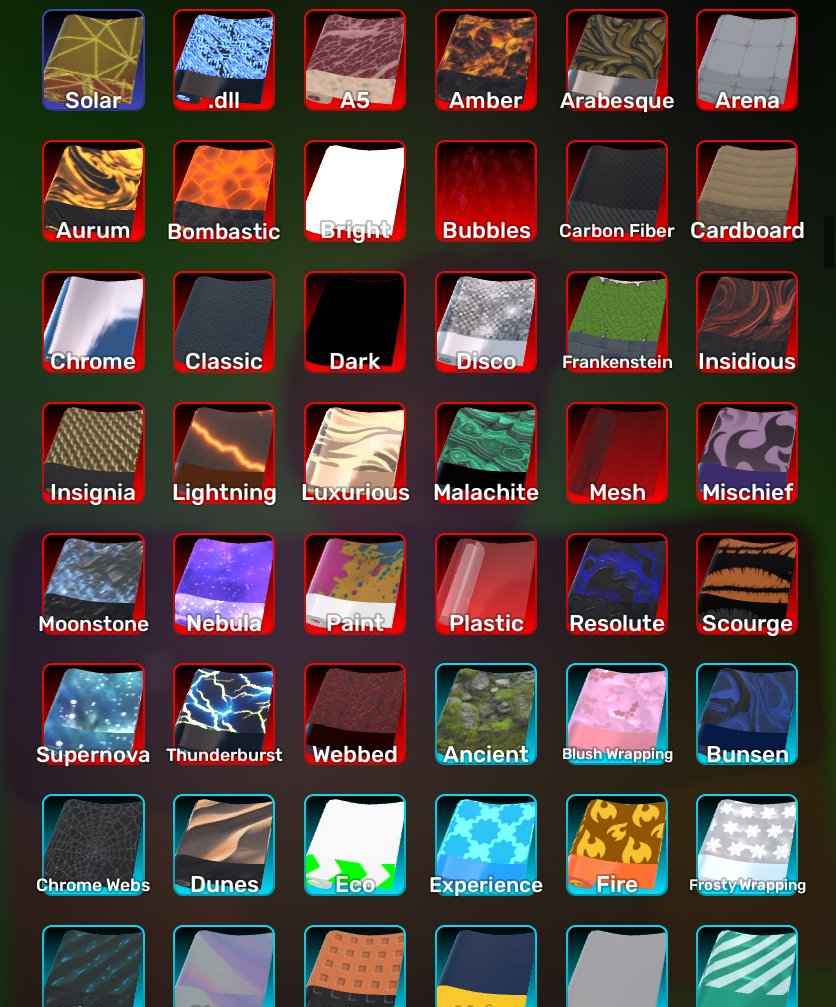Choose the Carbon Fiber skin
This screenshot has width=836, height=1007.
(x=617, y=191)
